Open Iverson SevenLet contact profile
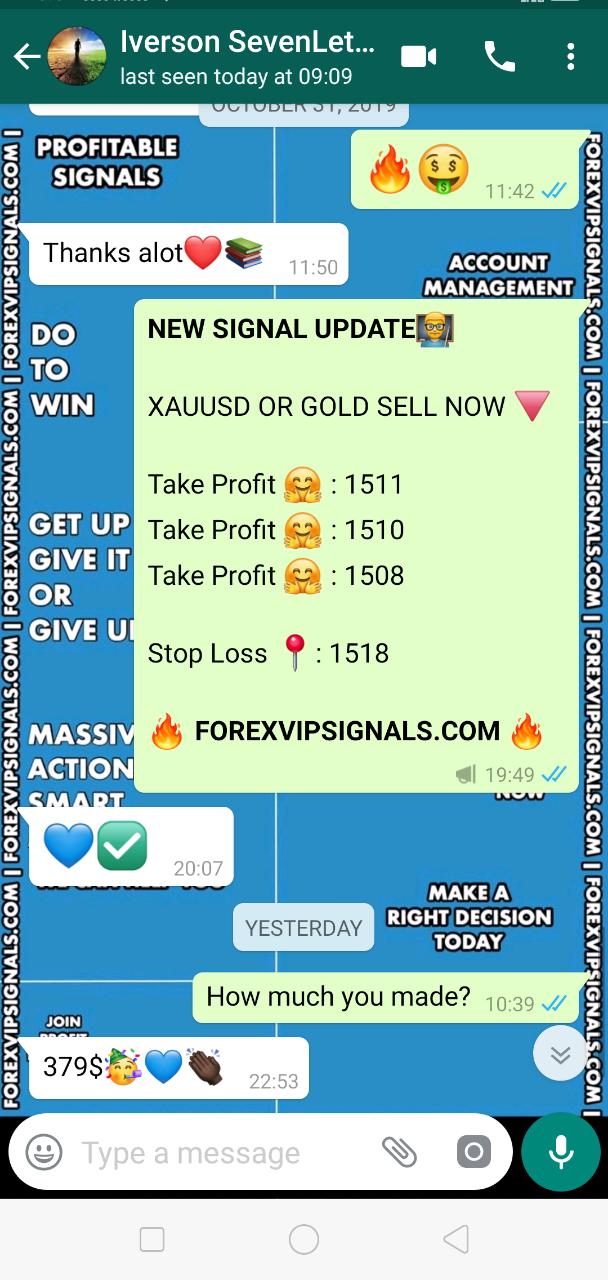Screen dimensions: 608x1280 (x=247, y=56)
